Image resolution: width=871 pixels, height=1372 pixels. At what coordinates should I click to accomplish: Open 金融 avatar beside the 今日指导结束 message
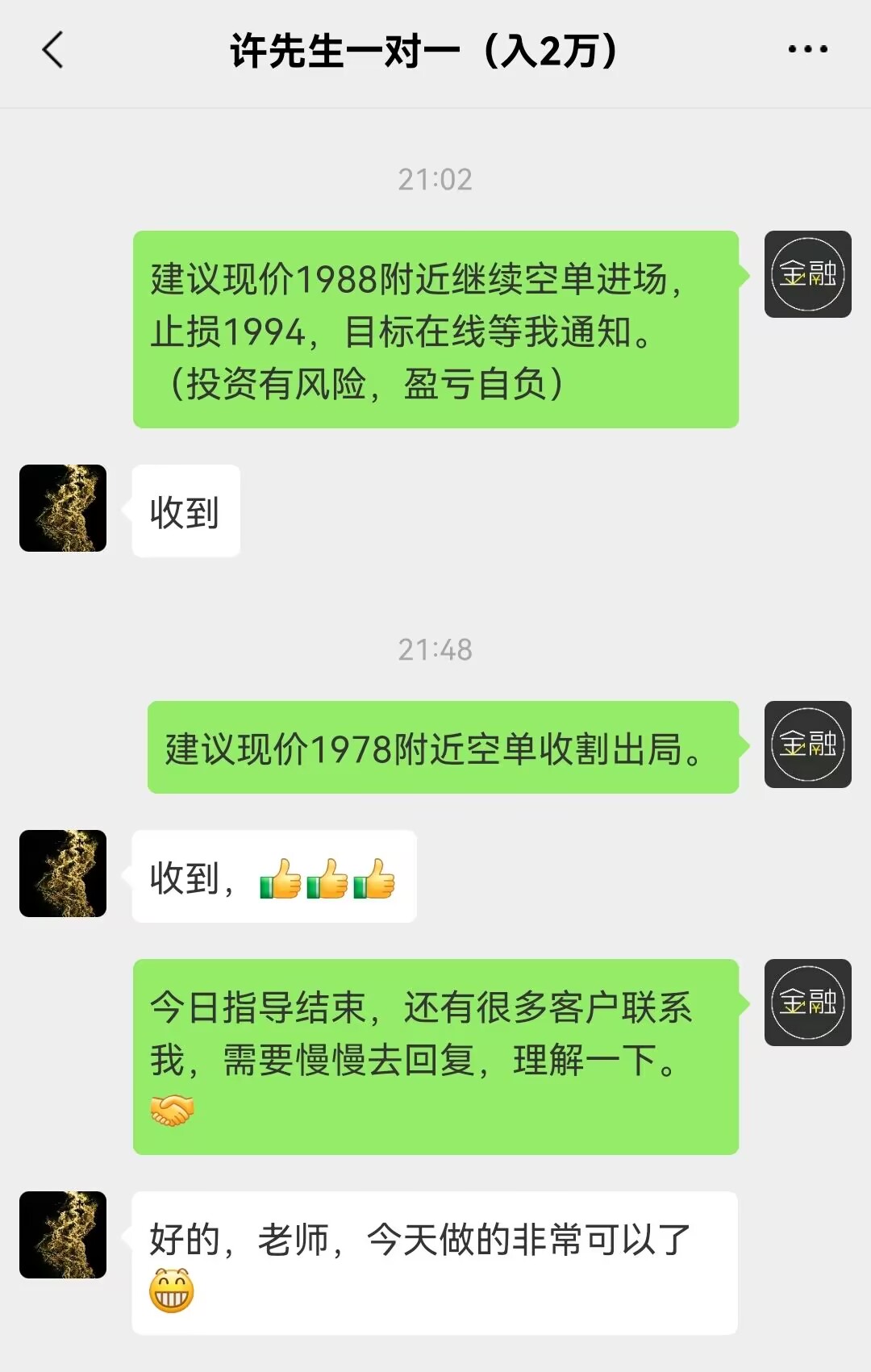(807, 1003)
